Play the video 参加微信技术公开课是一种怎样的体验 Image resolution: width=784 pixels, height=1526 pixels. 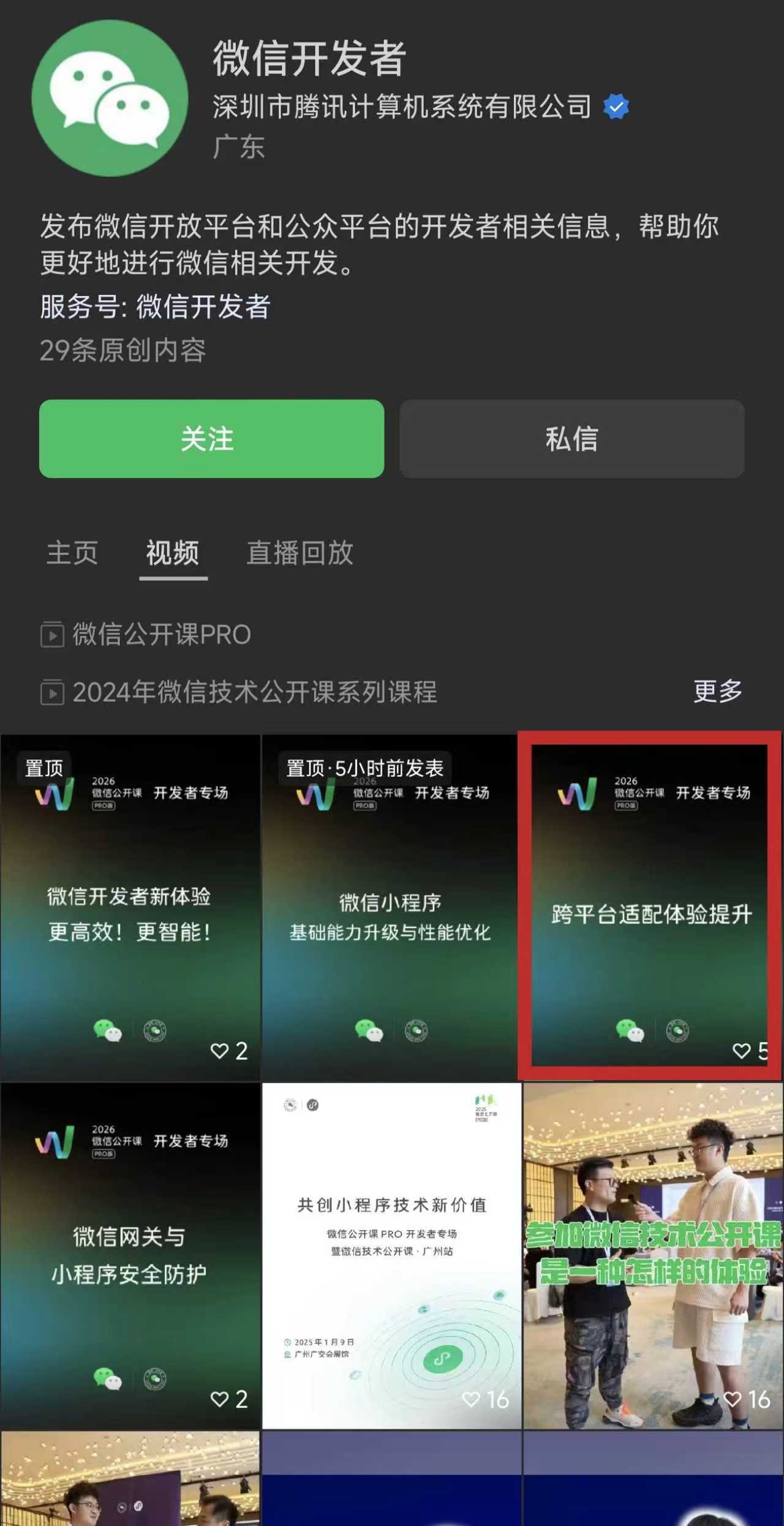pos(653,1255)
